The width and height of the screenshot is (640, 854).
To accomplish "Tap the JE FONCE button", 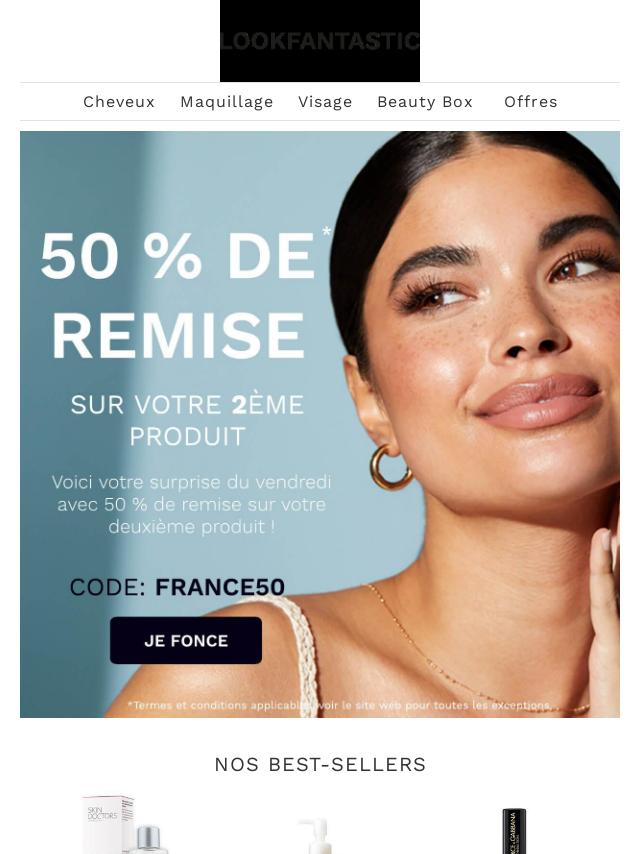I will (186, 641).
